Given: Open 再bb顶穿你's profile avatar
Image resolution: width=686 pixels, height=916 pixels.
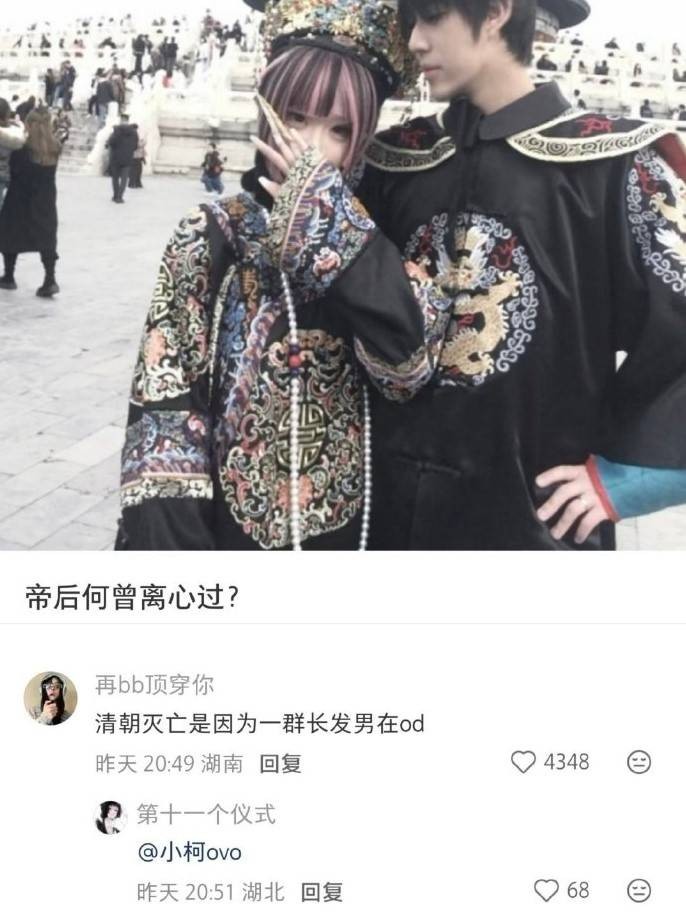Looking at the screenshot, I should pyautogui.click(x=50, y=698).
